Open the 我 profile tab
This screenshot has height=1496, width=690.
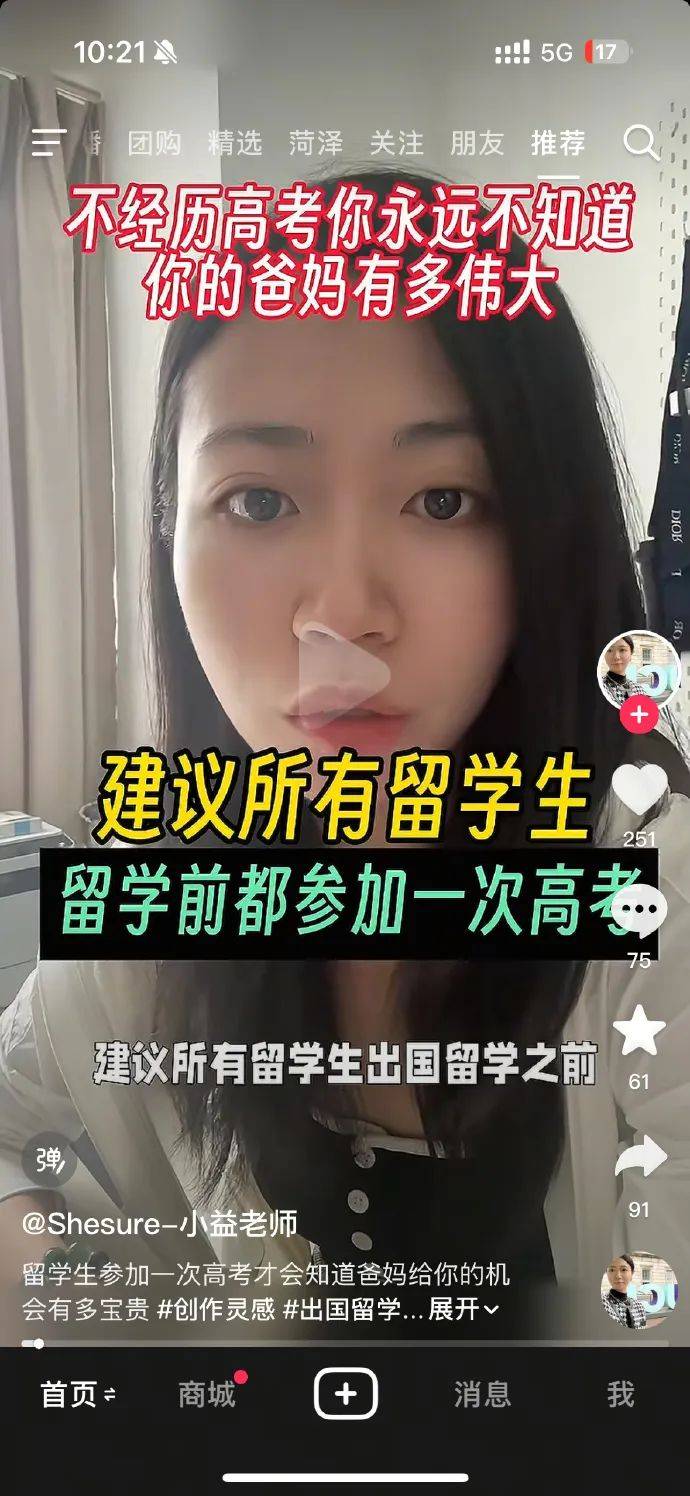click(x=620, y=1394)
